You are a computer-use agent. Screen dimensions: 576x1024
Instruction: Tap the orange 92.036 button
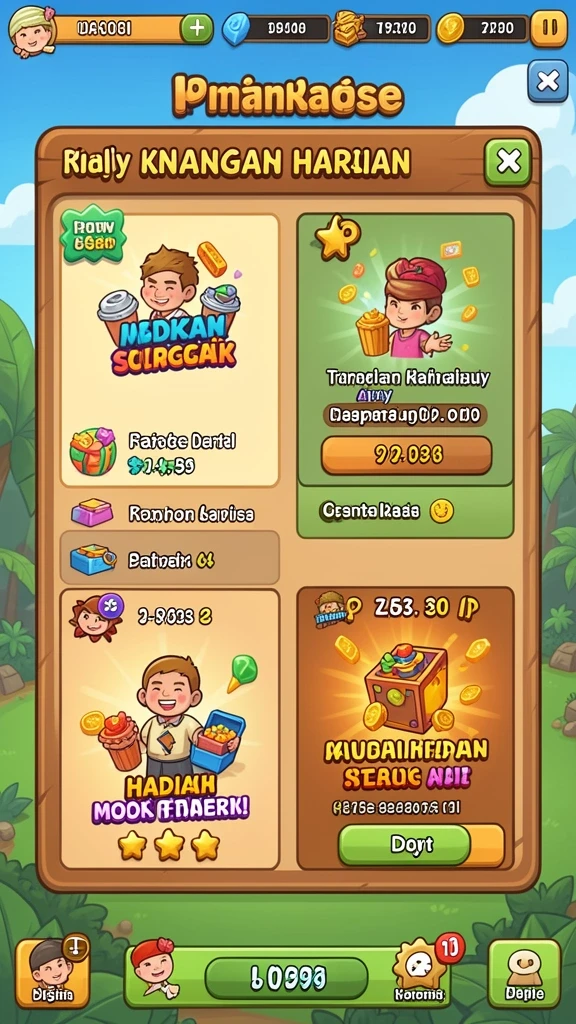coord(406,455)
